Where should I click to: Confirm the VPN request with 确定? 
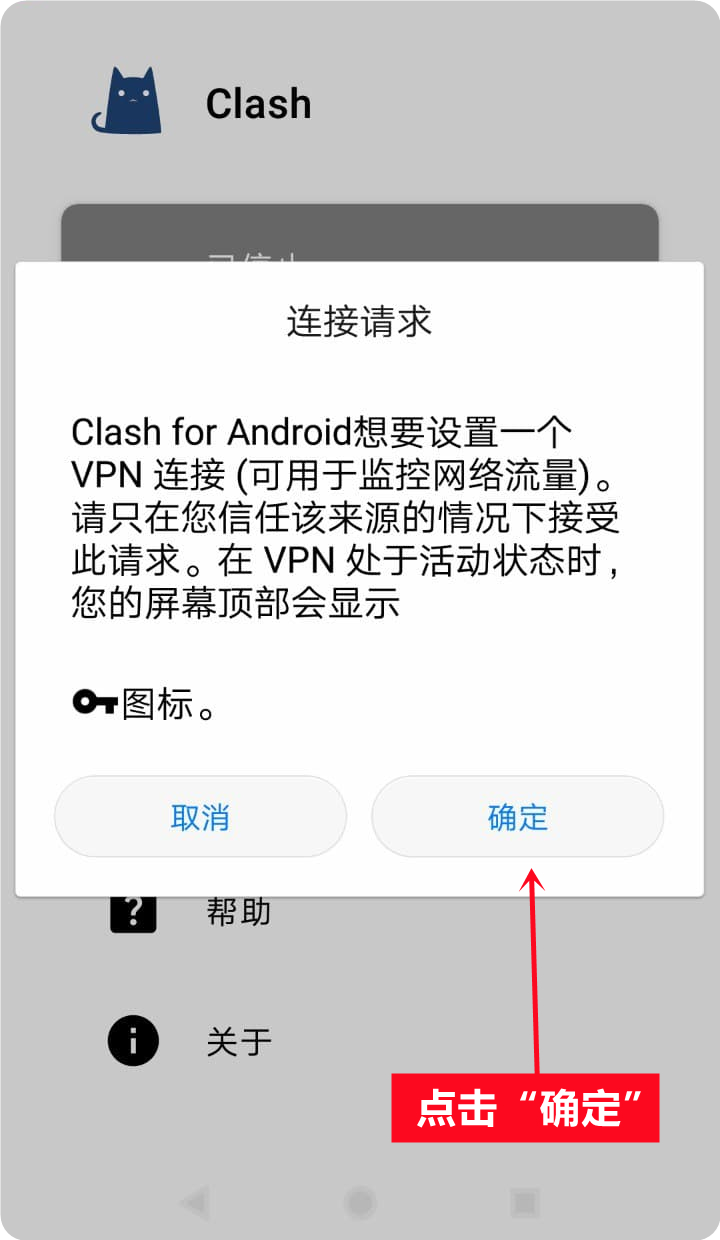pos(517,817)
